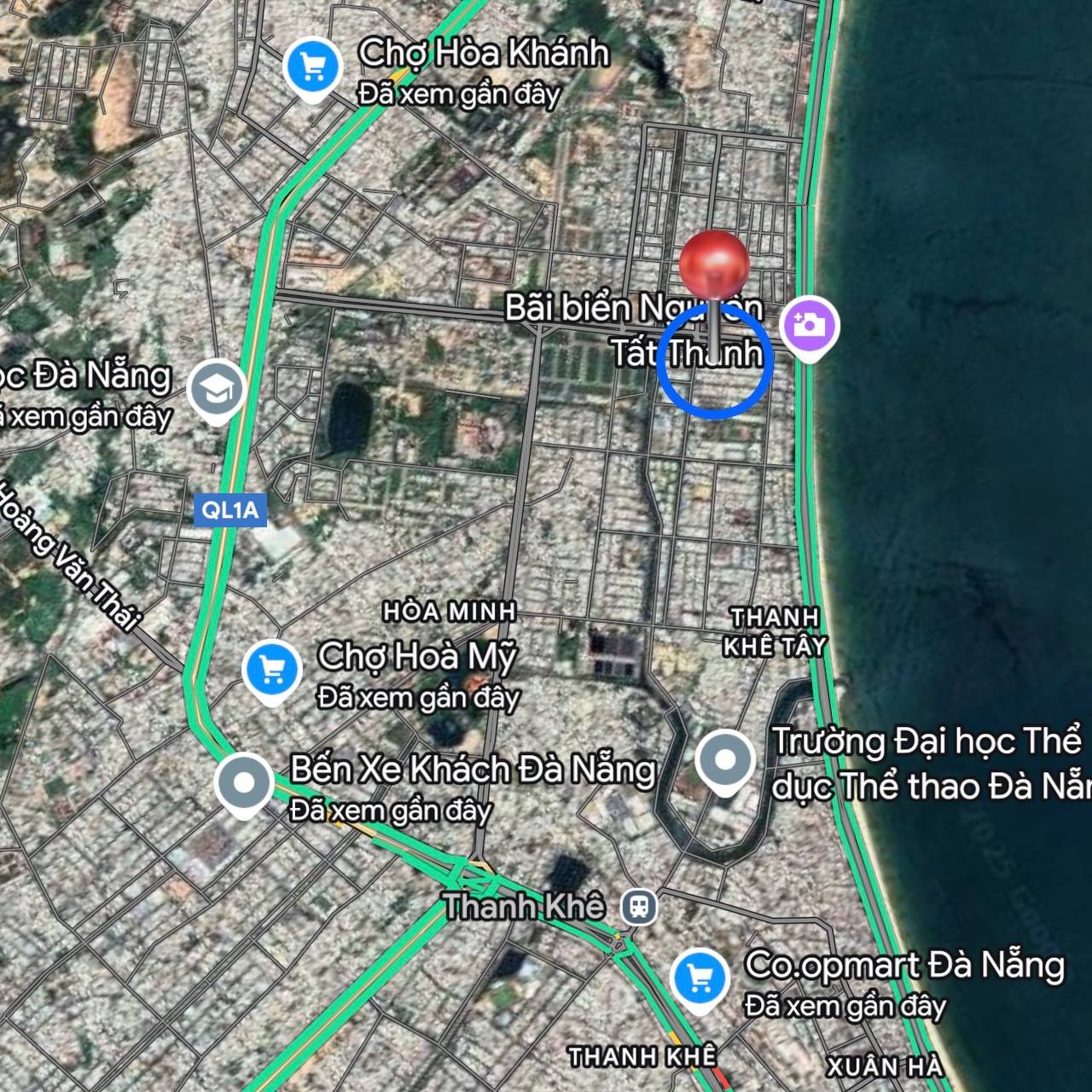Select Bến Xe Khách Đà Nẵng marker

244,782
